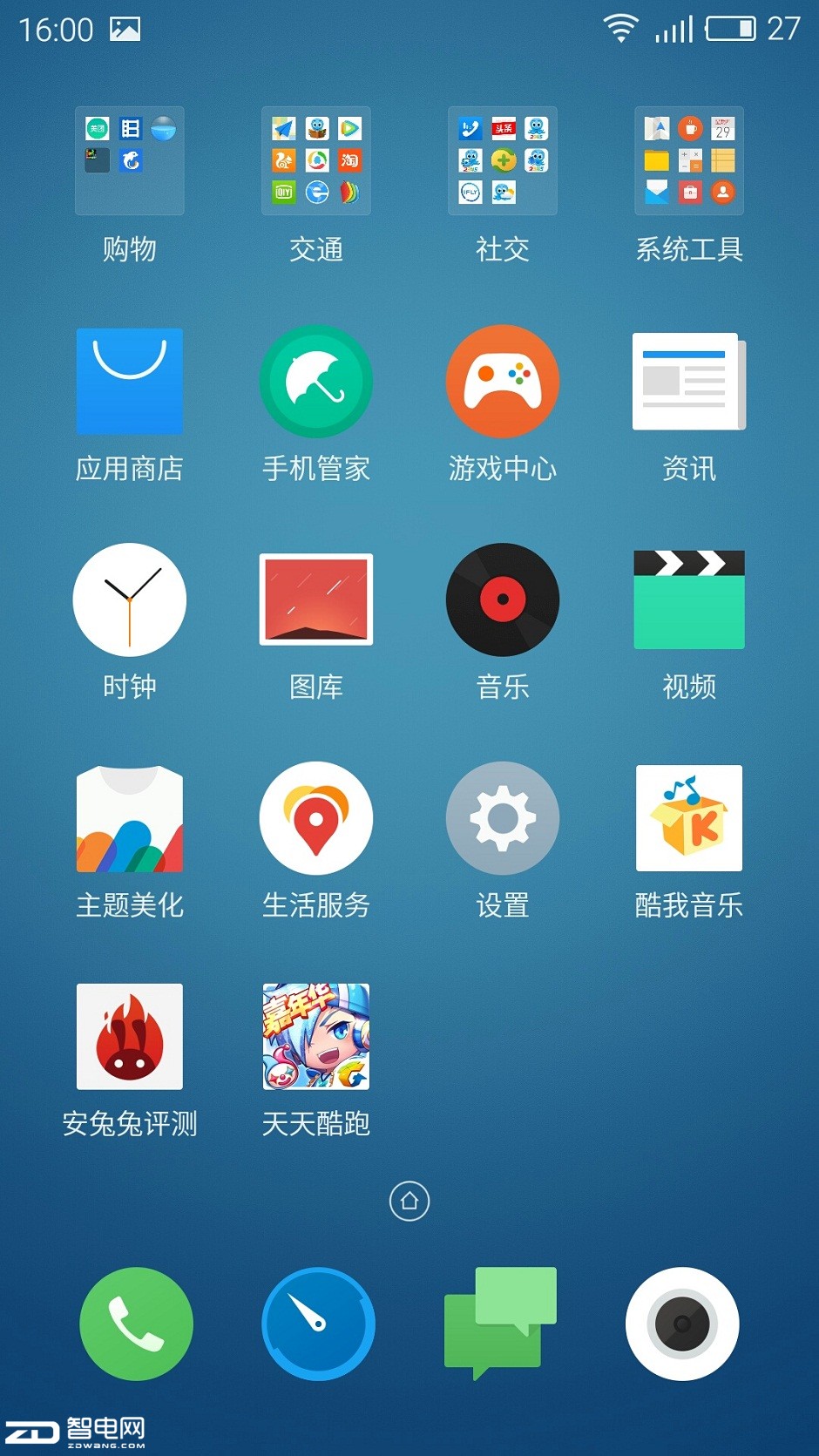Launch 游戏中心

coord(503,382)
